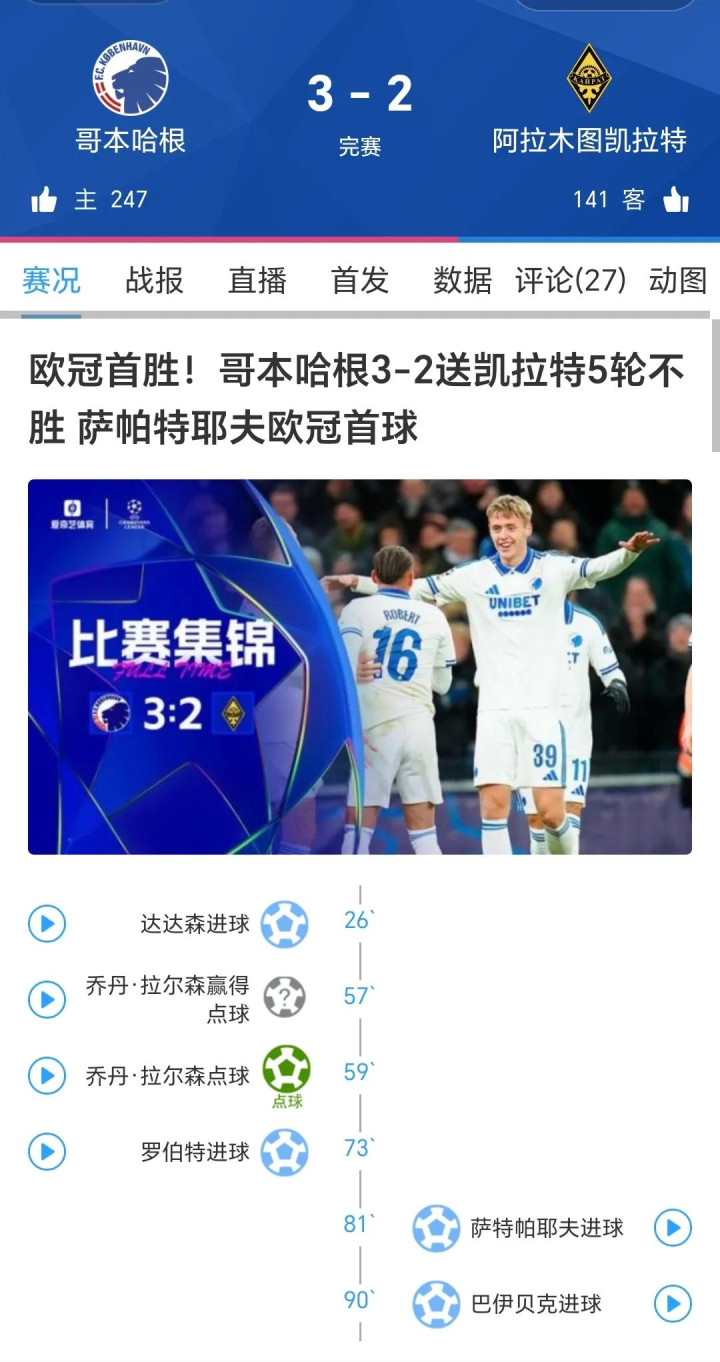Switch to the 战报 tab
Image resolution: width=720 pixels, height=1362 pixels.
point(154,281)
